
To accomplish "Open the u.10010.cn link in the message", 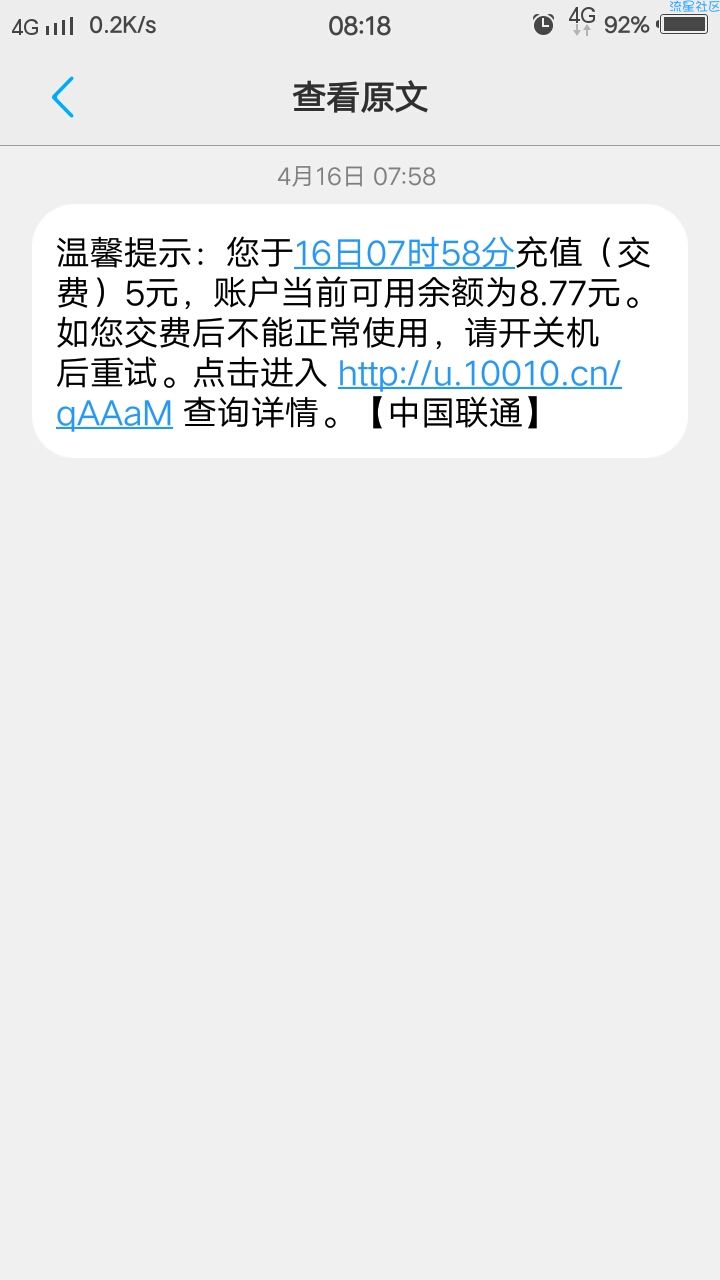I will click(480, 374).
